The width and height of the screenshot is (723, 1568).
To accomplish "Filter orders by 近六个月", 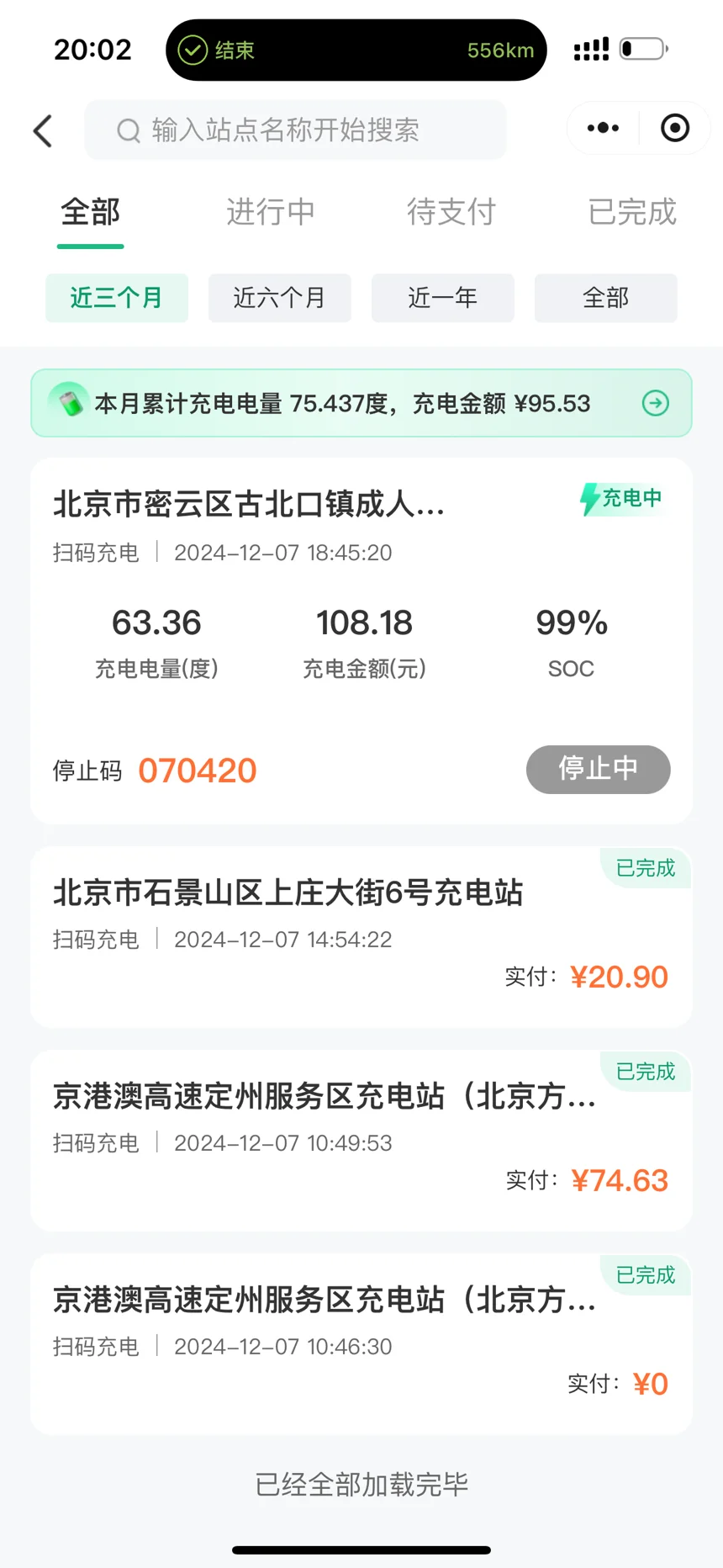I will pos(279,298).
